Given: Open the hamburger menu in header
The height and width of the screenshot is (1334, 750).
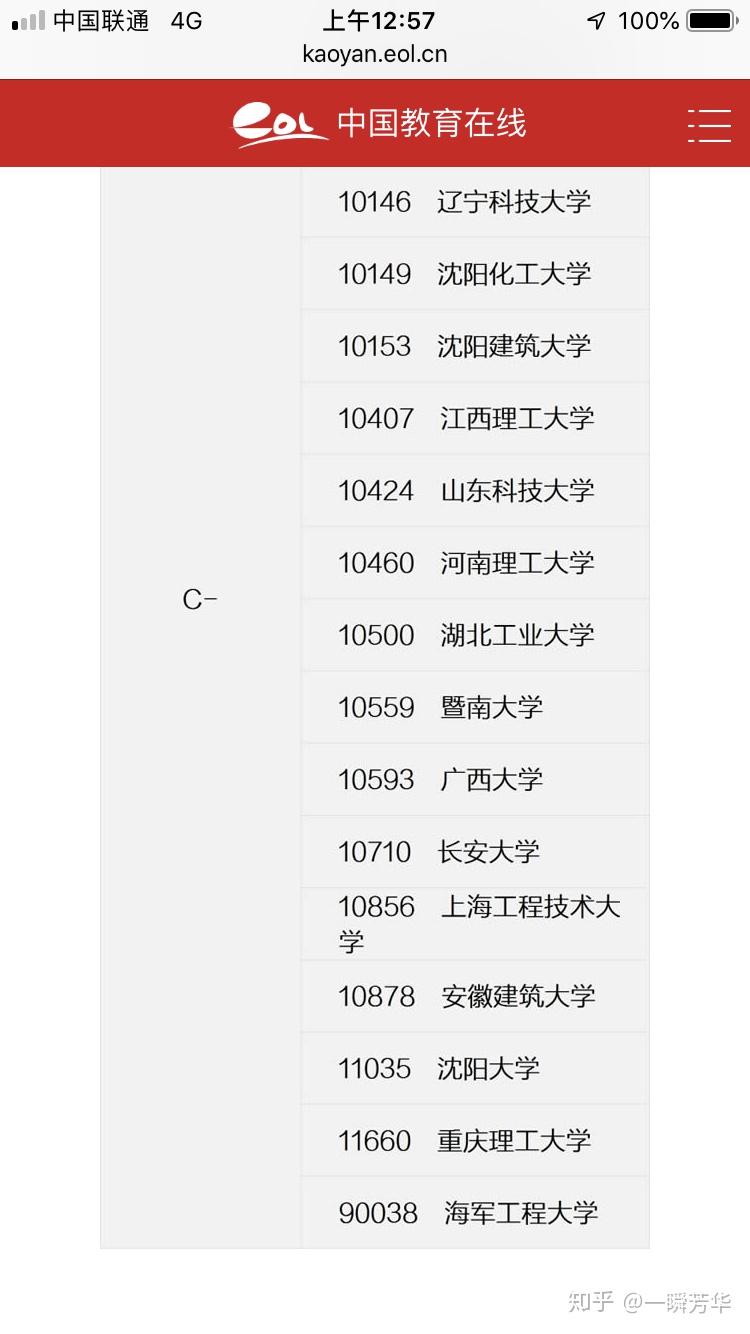Looking at the screenshot, I should [x=709, y=125].
